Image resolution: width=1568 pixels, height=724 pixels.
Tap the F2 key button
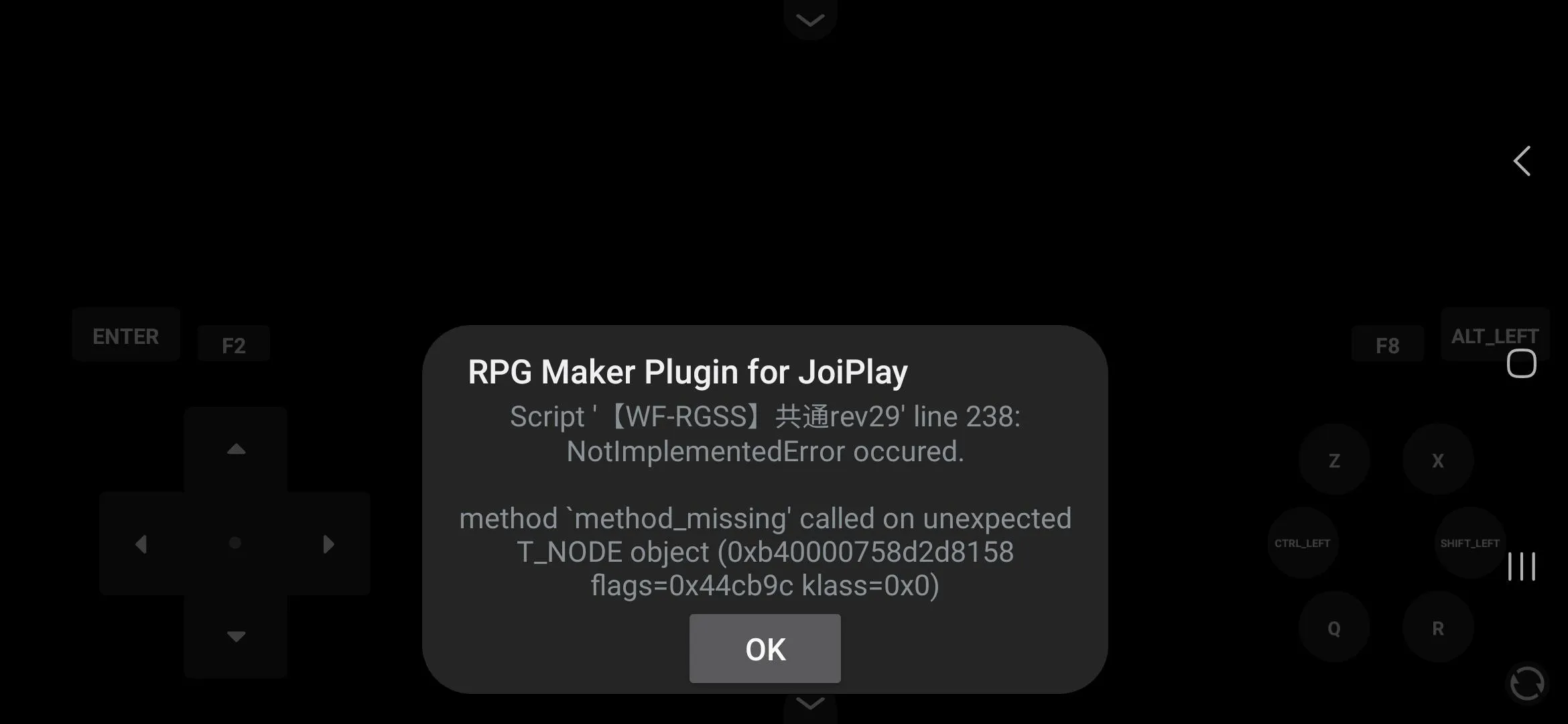click(234, 345)
